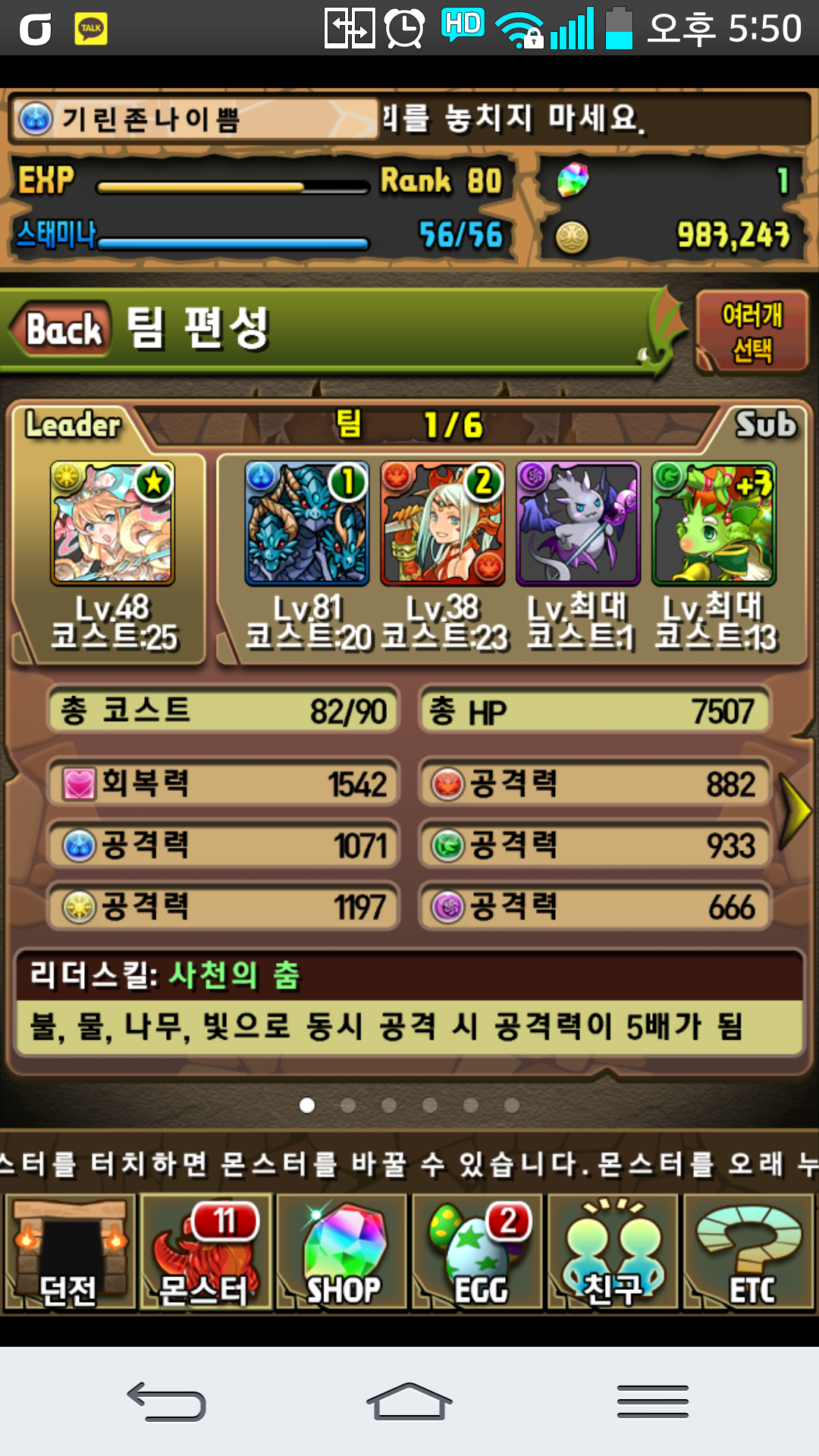Open the ETC tab
Viewport: 819px width, 1456px height.
point(749,1252)
